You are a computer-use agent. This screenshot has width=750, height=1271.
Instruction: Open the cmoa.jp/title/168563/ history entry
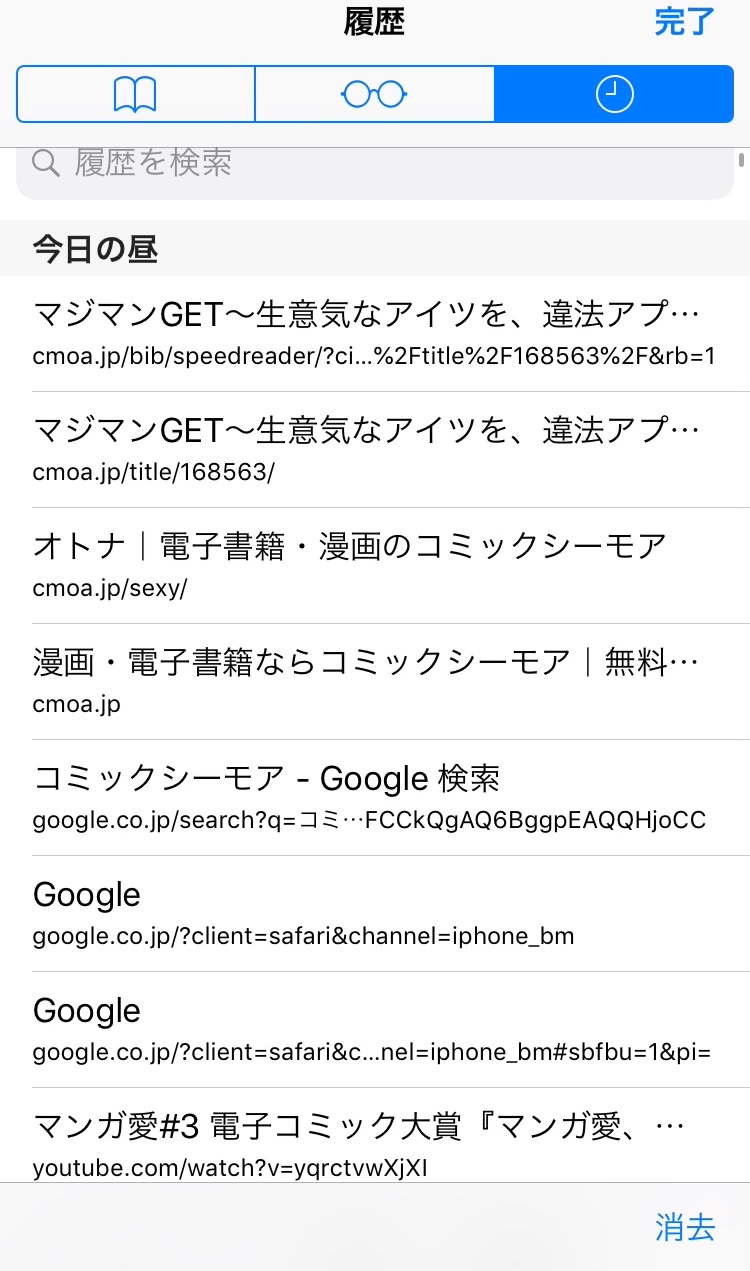click(x=375, y=449)
